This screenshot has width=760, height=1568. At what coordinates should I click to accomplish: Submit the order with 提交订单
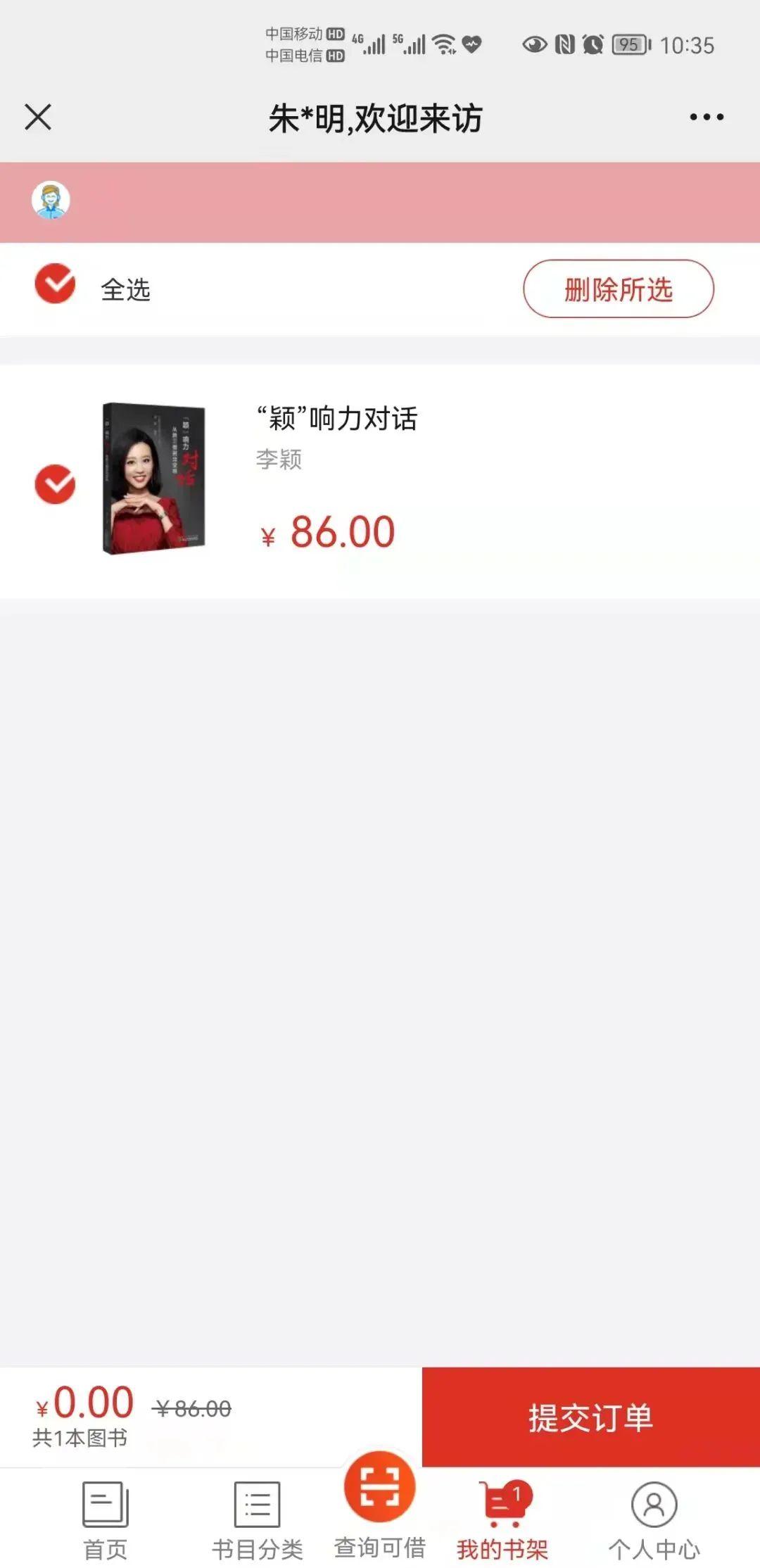pyautogui.click(x=590, y=1417)
